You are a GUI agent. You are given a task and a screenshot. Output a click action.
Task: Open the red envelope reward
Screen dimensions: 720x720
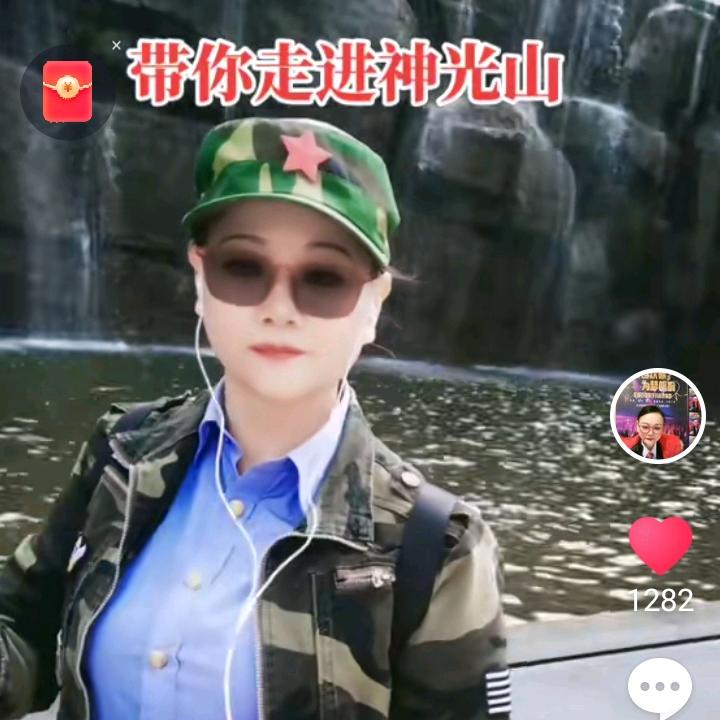(68, 92)
